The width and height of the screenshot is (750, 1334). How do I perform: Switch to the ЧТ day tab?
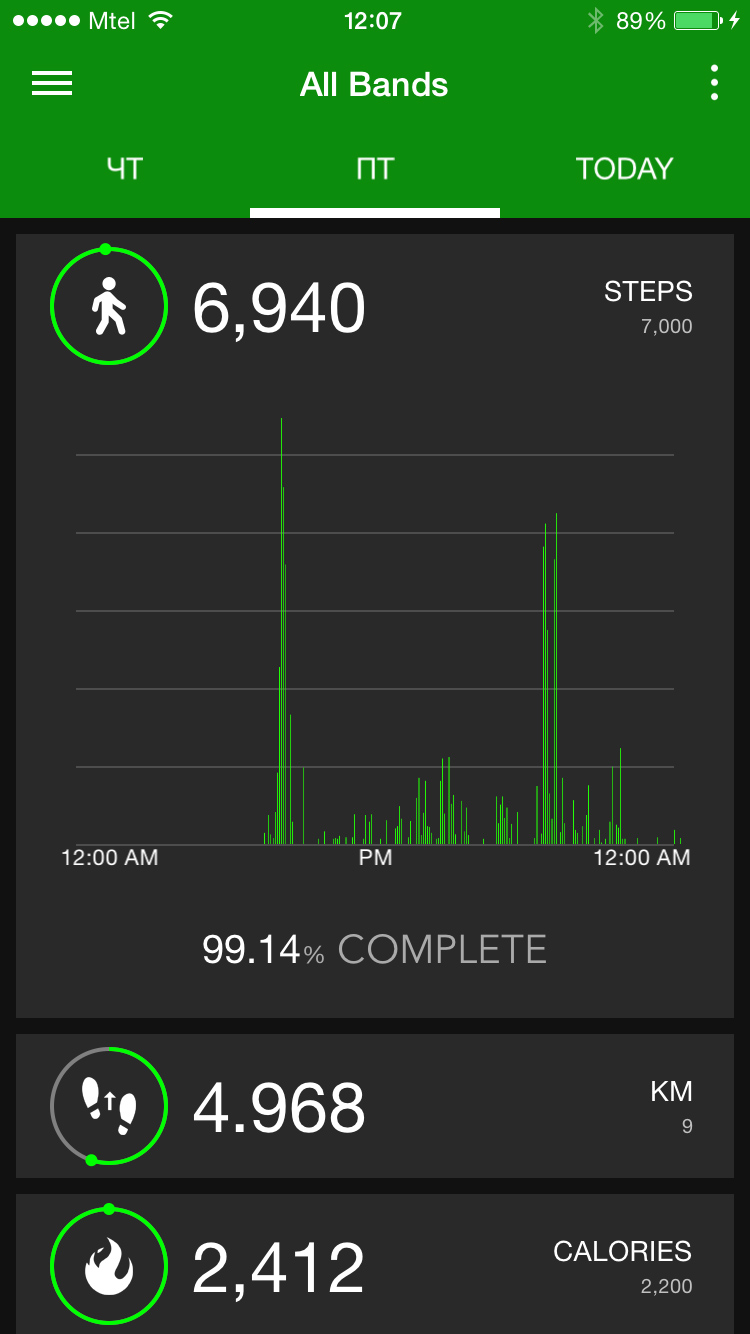coord(125,168)
